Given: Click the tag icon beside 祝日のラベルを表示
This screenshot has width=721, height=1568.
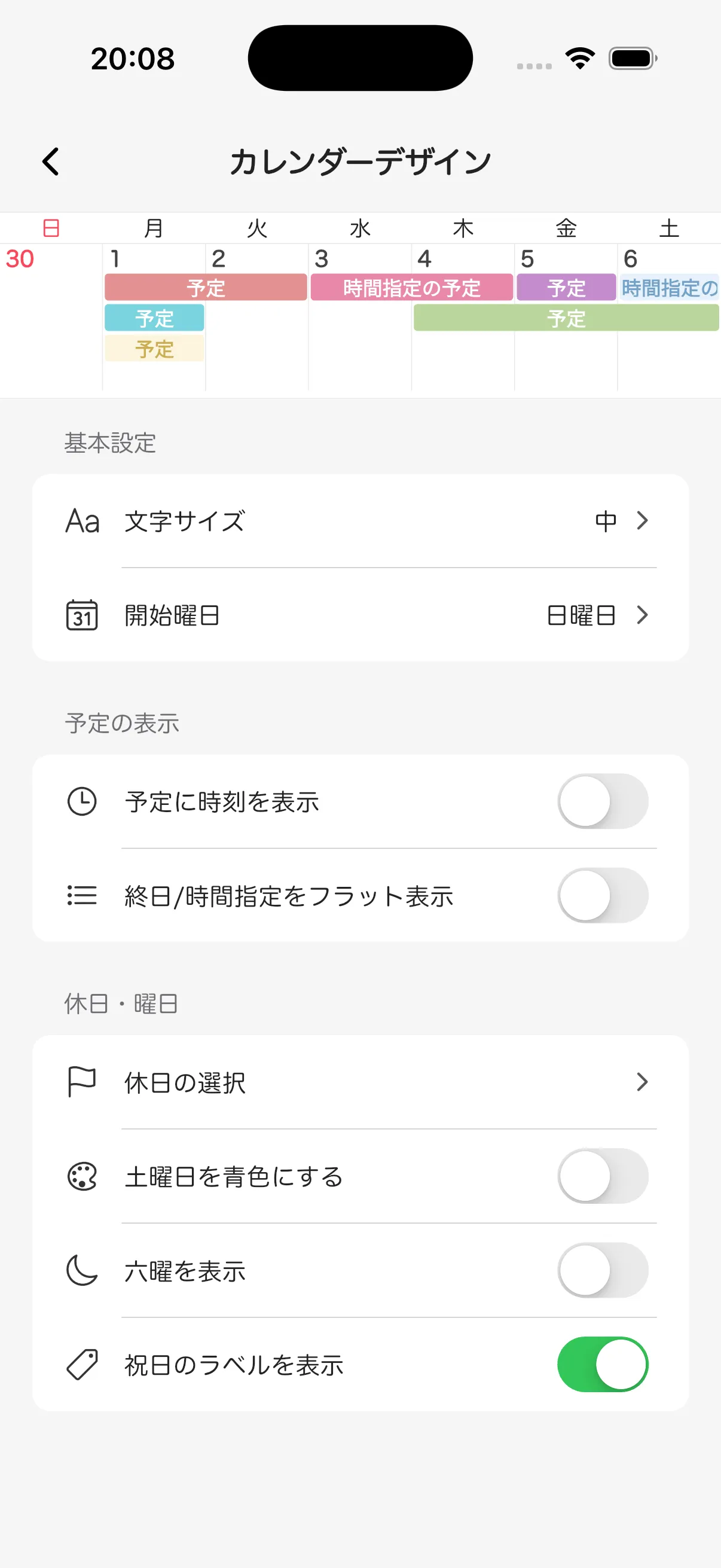Looking at the screenshot, I should [x=80, y=1365].
